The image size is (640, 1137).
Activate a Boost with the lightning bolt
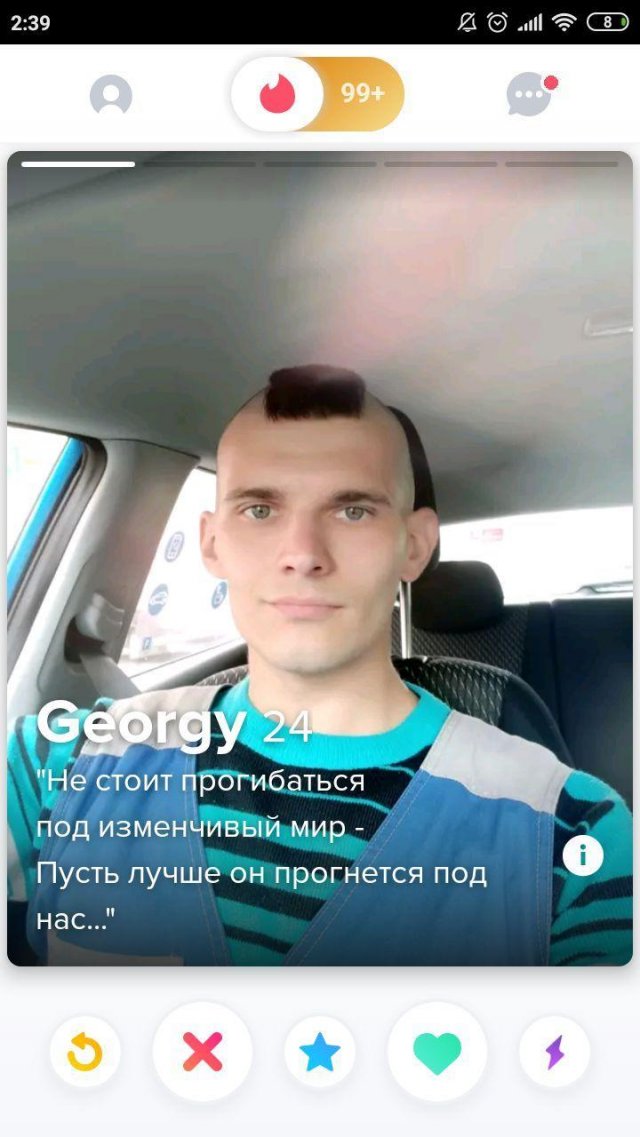tap(554, 1052)
